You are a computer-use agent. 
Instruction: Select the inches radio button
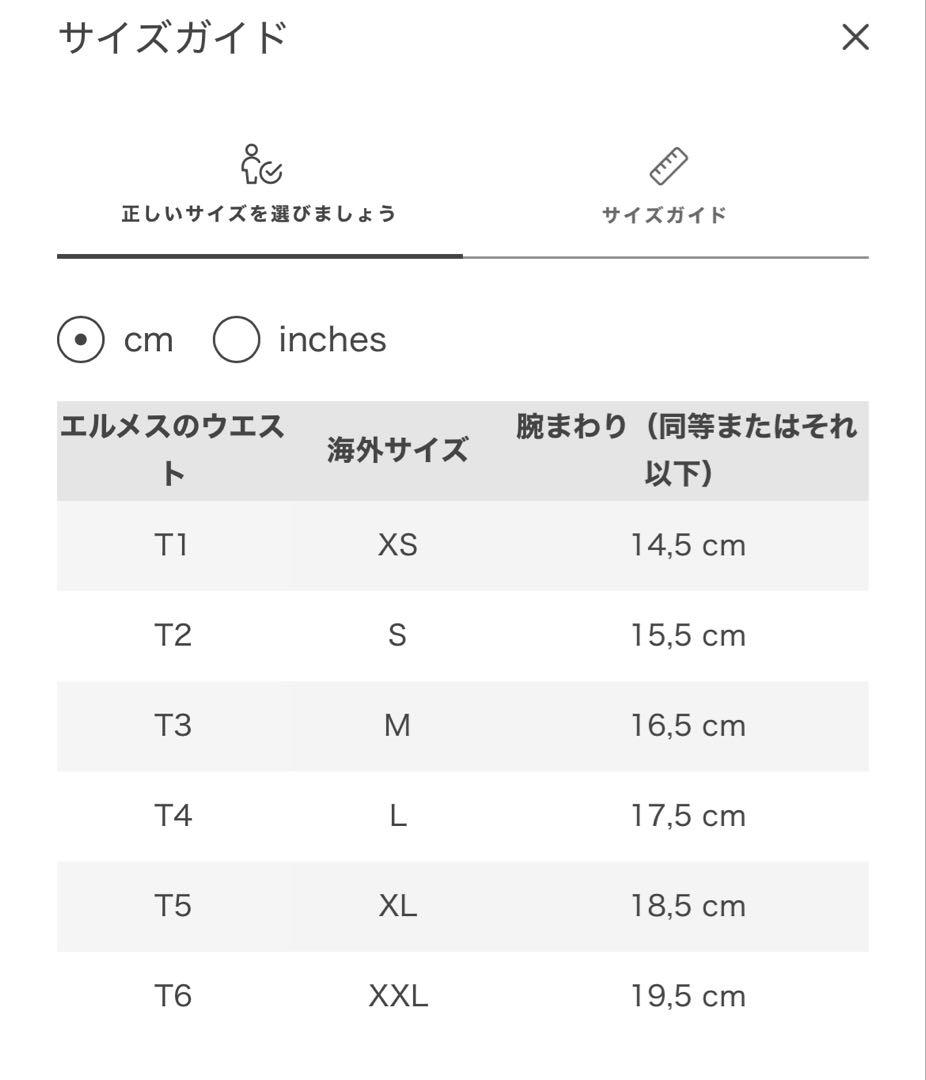237,339
